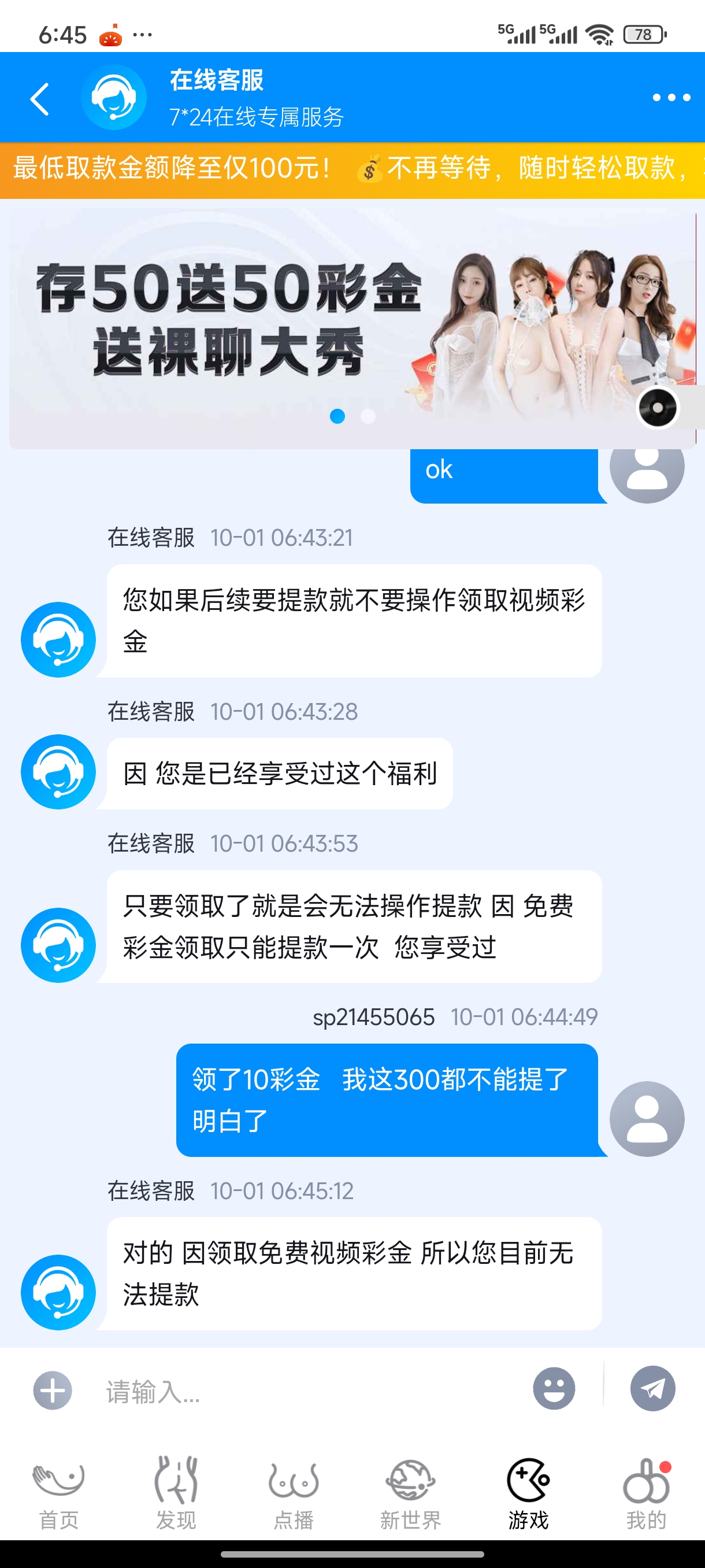Tap the back arrow chevron
The height and width of the screenshot is (1568, 705).
[x=39, y=98]
